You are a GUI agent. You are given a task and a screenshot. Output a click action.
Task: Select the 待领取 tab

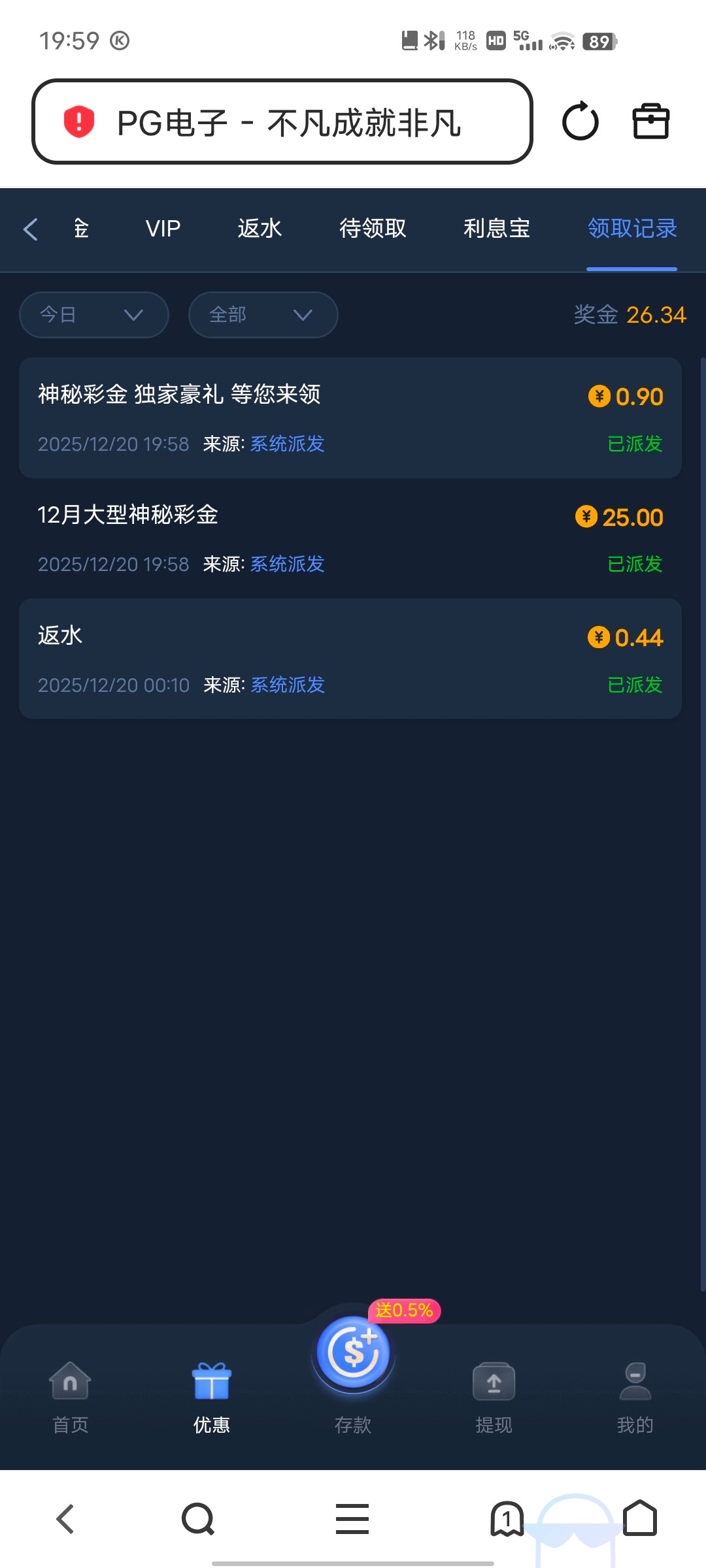373,229
